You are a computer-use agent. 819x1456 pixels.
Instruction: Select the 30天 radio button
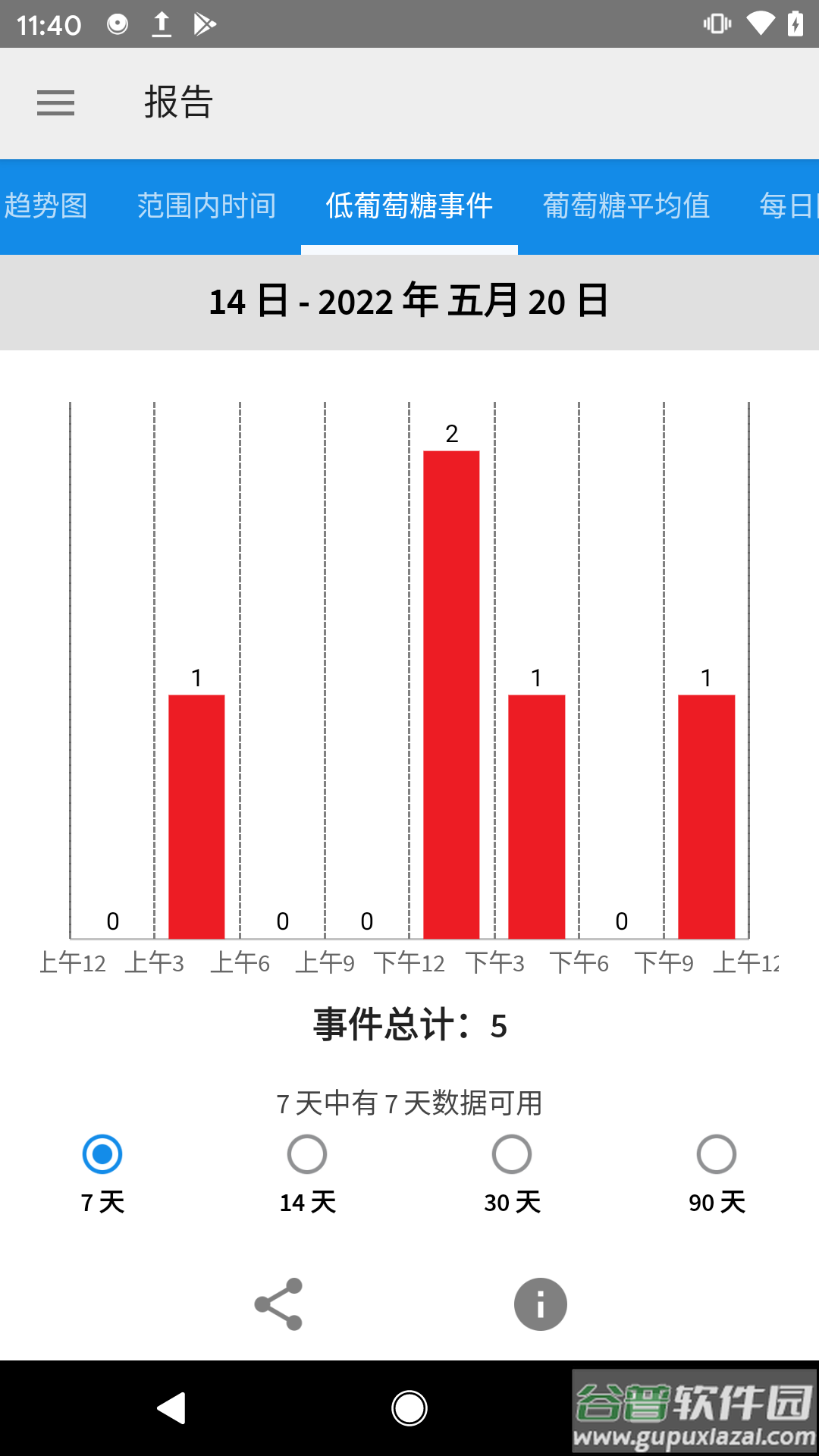[x=511, y=1153]
